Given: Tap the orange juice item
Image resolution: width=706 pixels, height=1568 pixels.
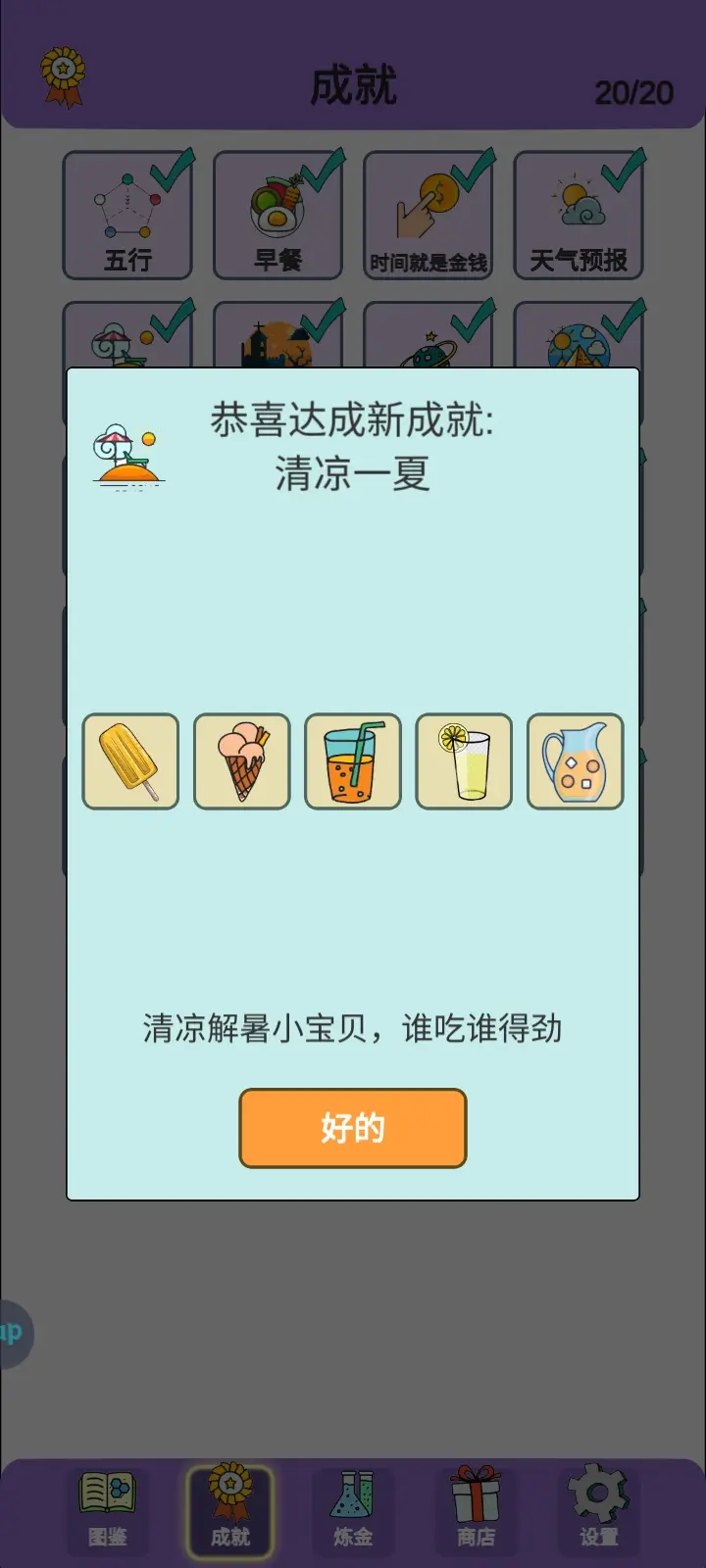Looking at the screenshot, I should (353, 761).
